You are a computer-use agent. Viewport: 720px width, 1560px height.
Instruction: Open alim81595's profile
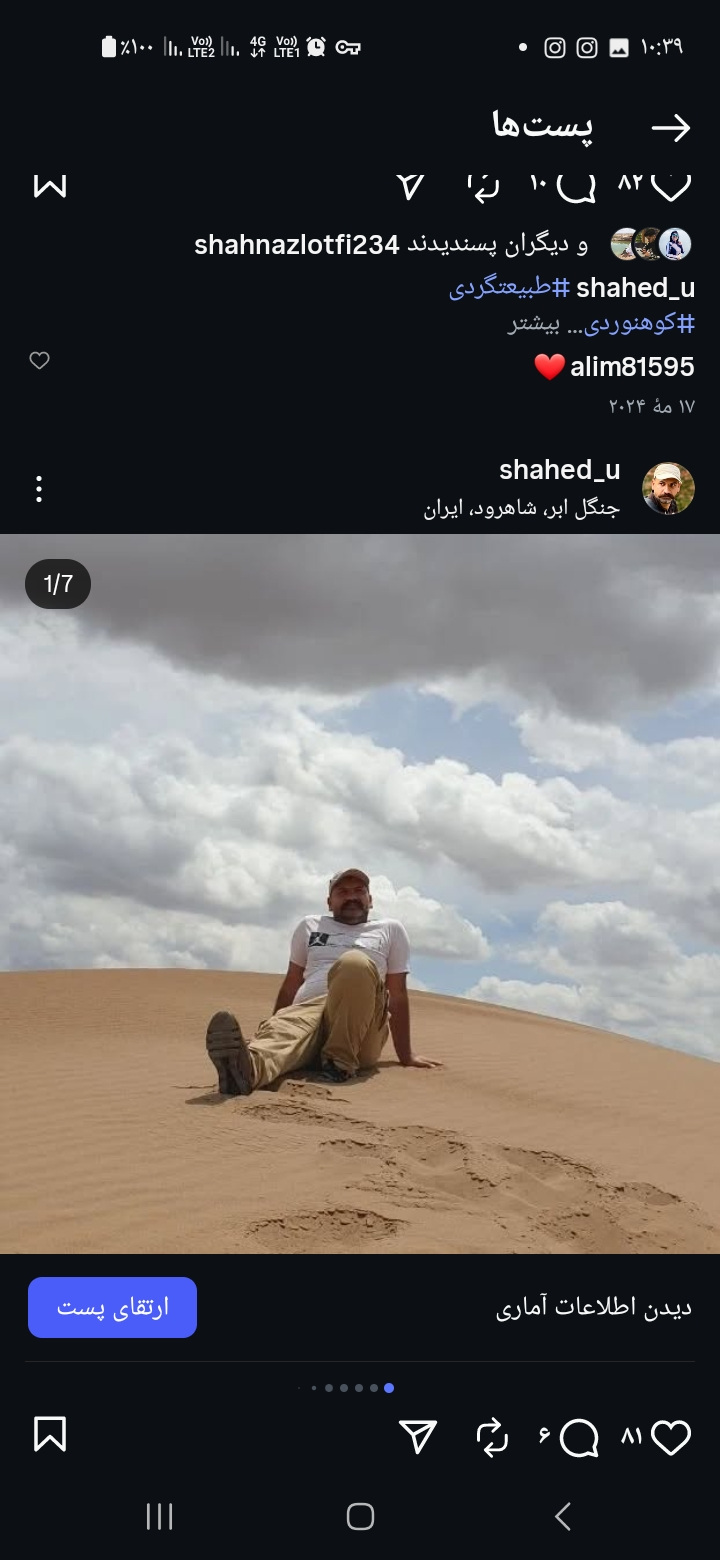coord(631,367)
